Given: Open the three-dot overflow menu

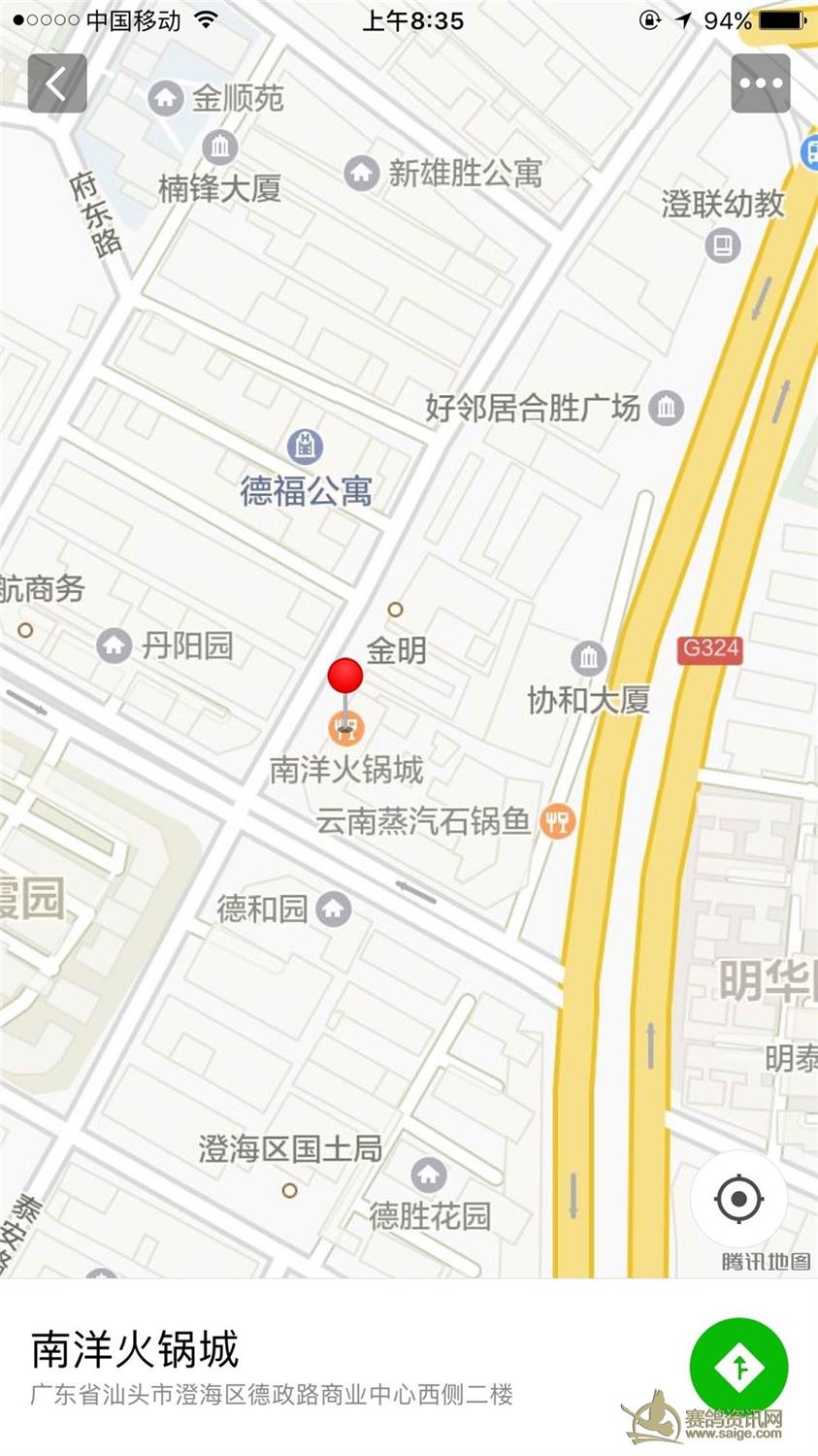Looking at the screenshot, I should 760,83.
